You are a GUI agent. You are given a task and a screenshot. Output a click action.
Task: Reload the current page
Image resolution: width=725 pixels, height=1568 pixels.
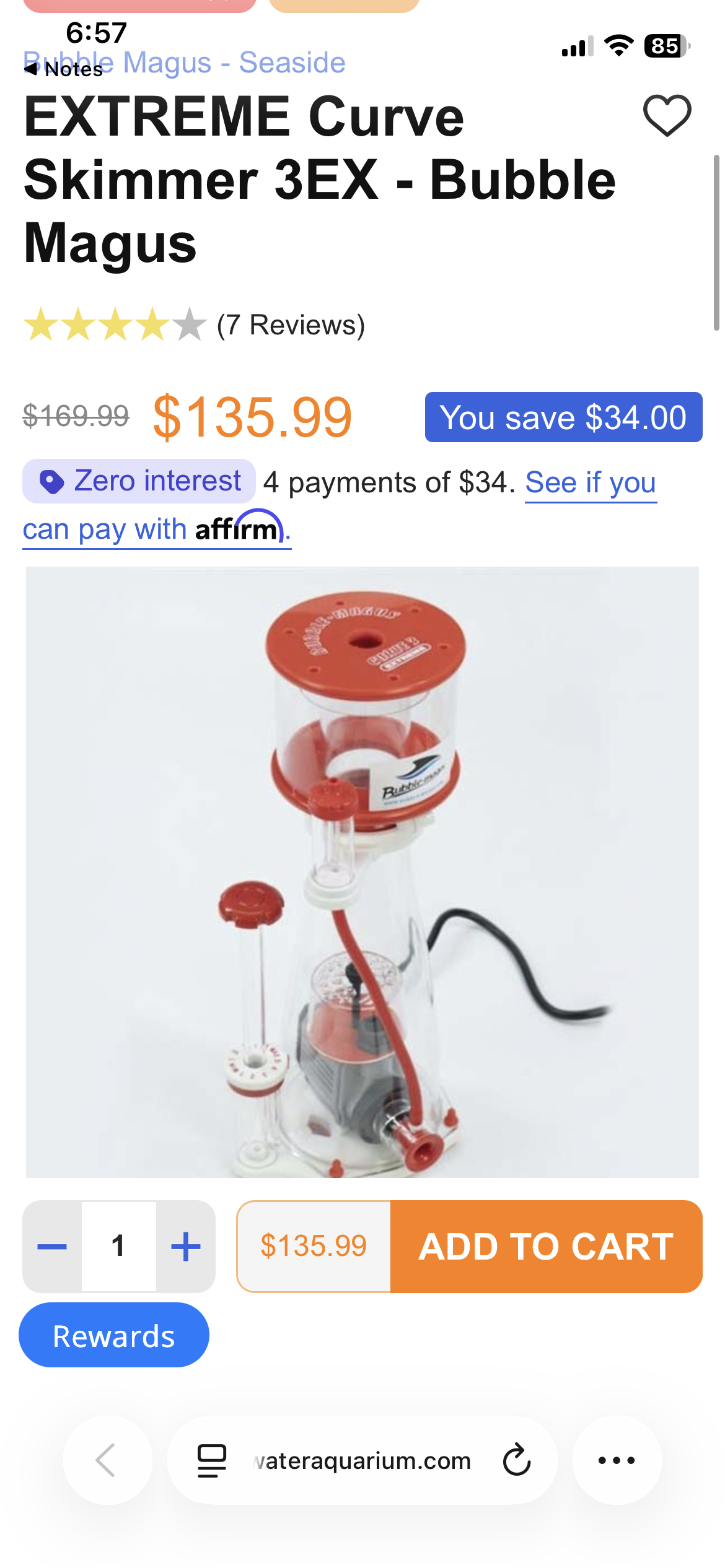click(517, 1460)
